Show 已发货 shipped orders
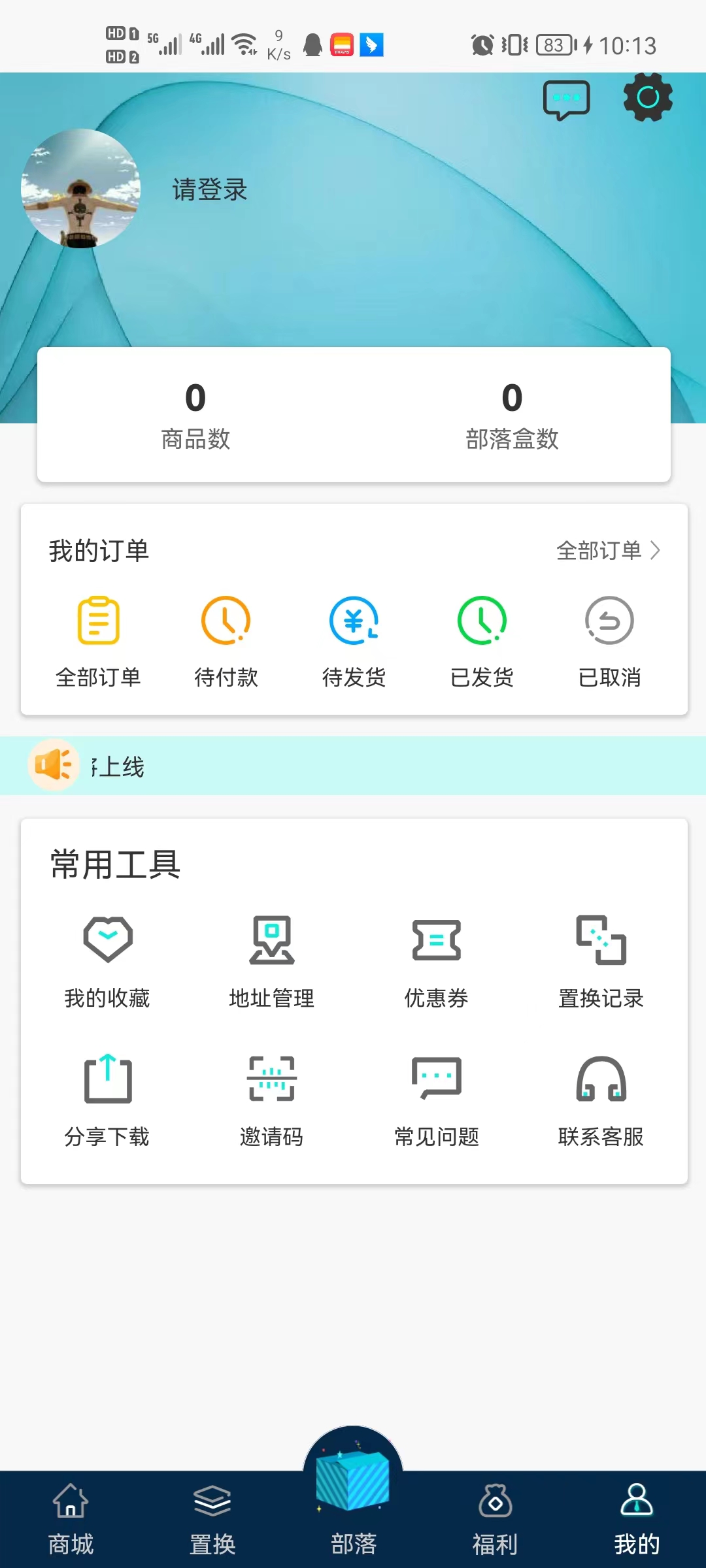 click(x=482, y=640)
